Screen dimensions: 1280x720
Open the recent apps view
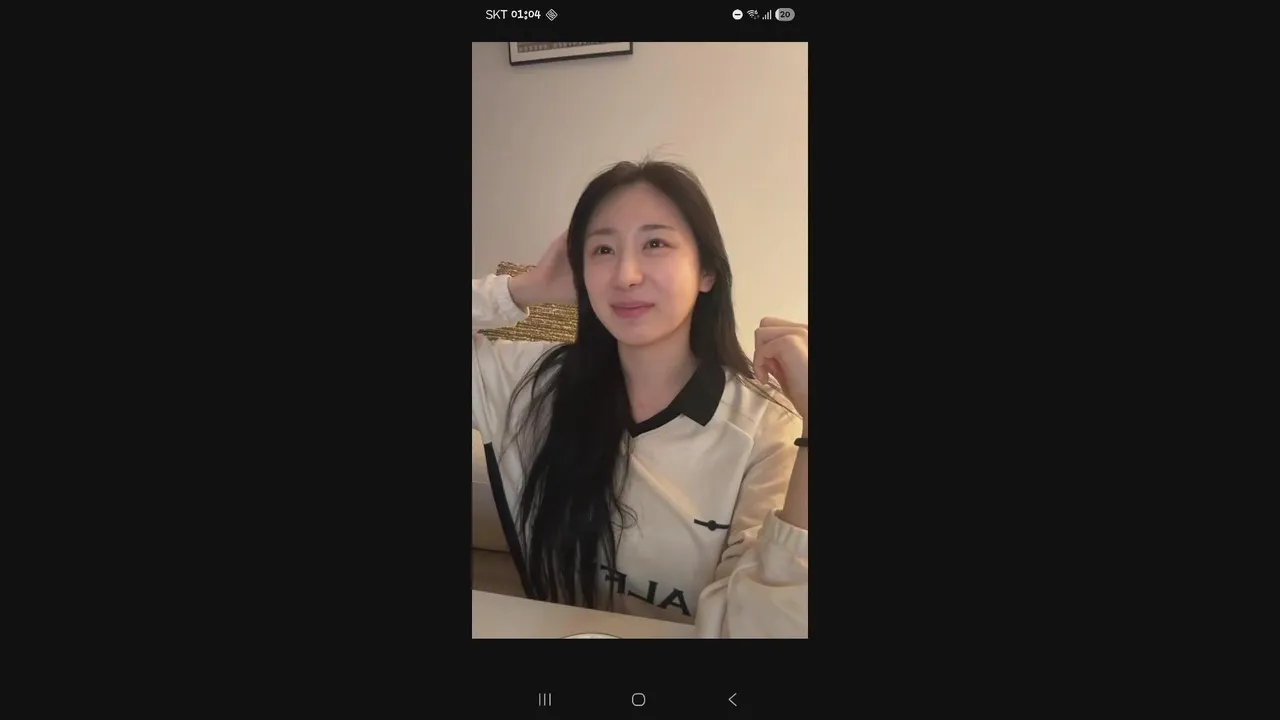[545, 700]
